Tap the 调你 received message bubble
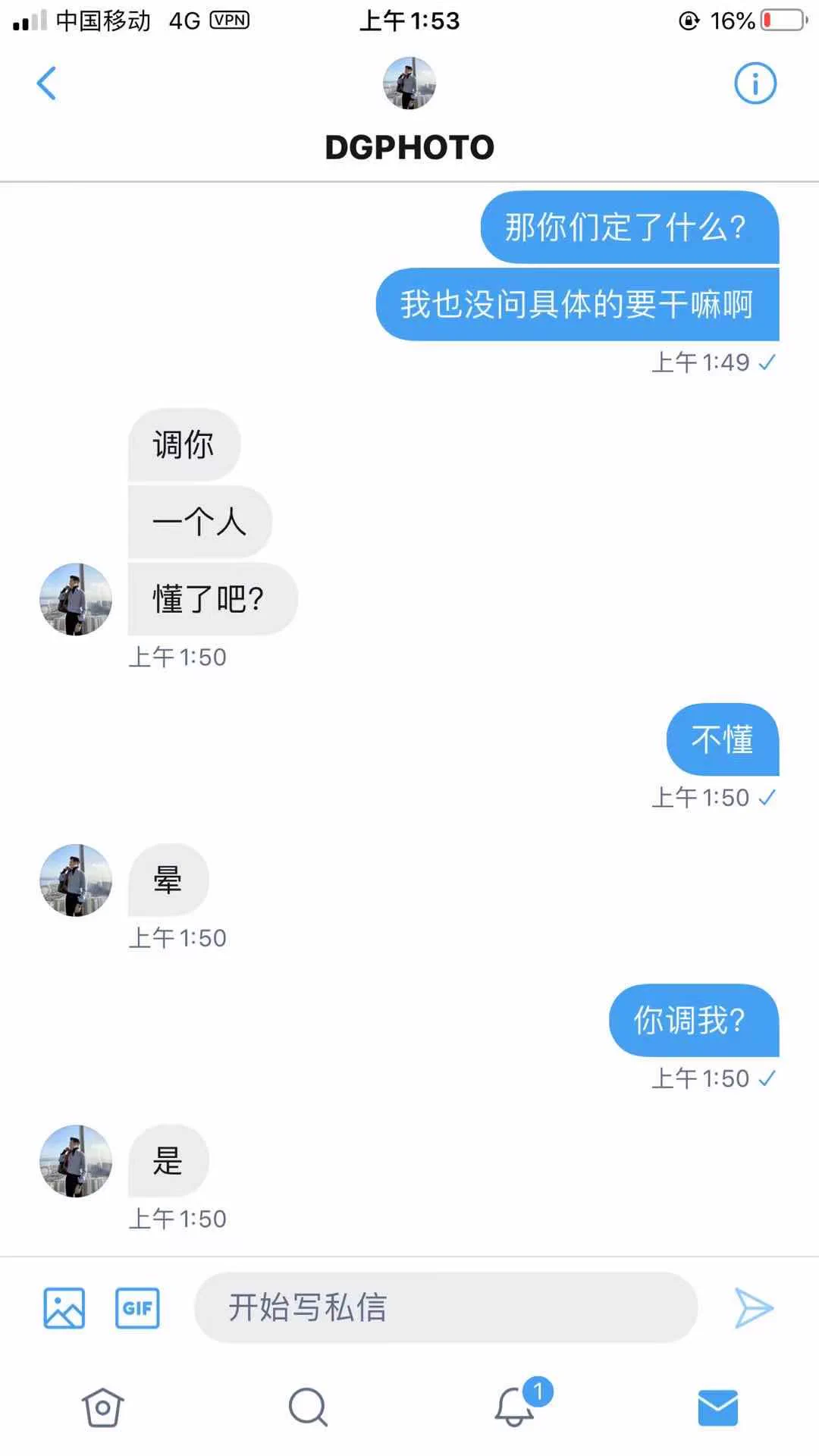Viewport: 819px width, 1456px height. [x=184, y=444]
